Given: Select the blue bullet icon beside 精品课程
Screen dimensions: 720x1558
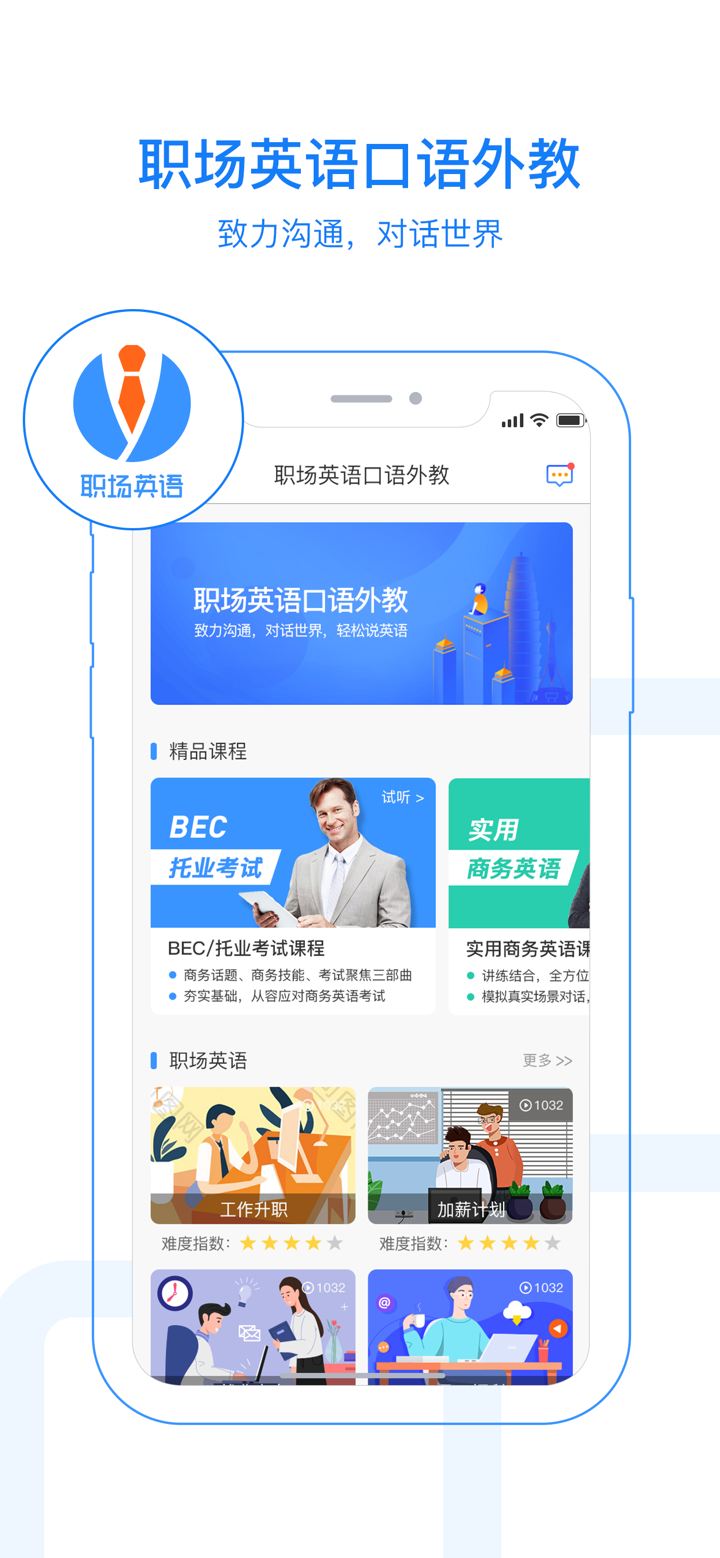Looking at the screenshot, I should (x=156, y=751).
